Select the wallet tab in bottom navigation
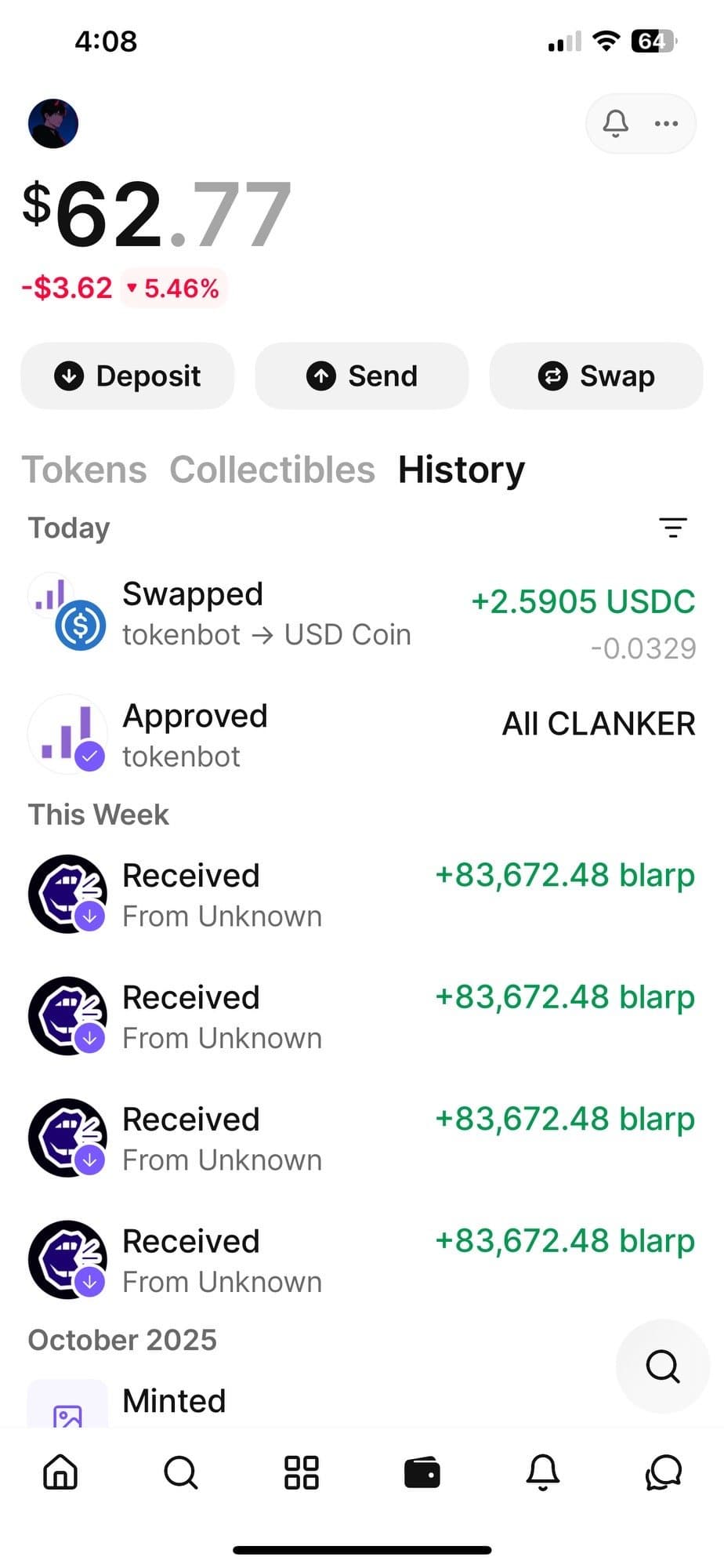This screenshot has height=1568, width=724. [422, 1472]
